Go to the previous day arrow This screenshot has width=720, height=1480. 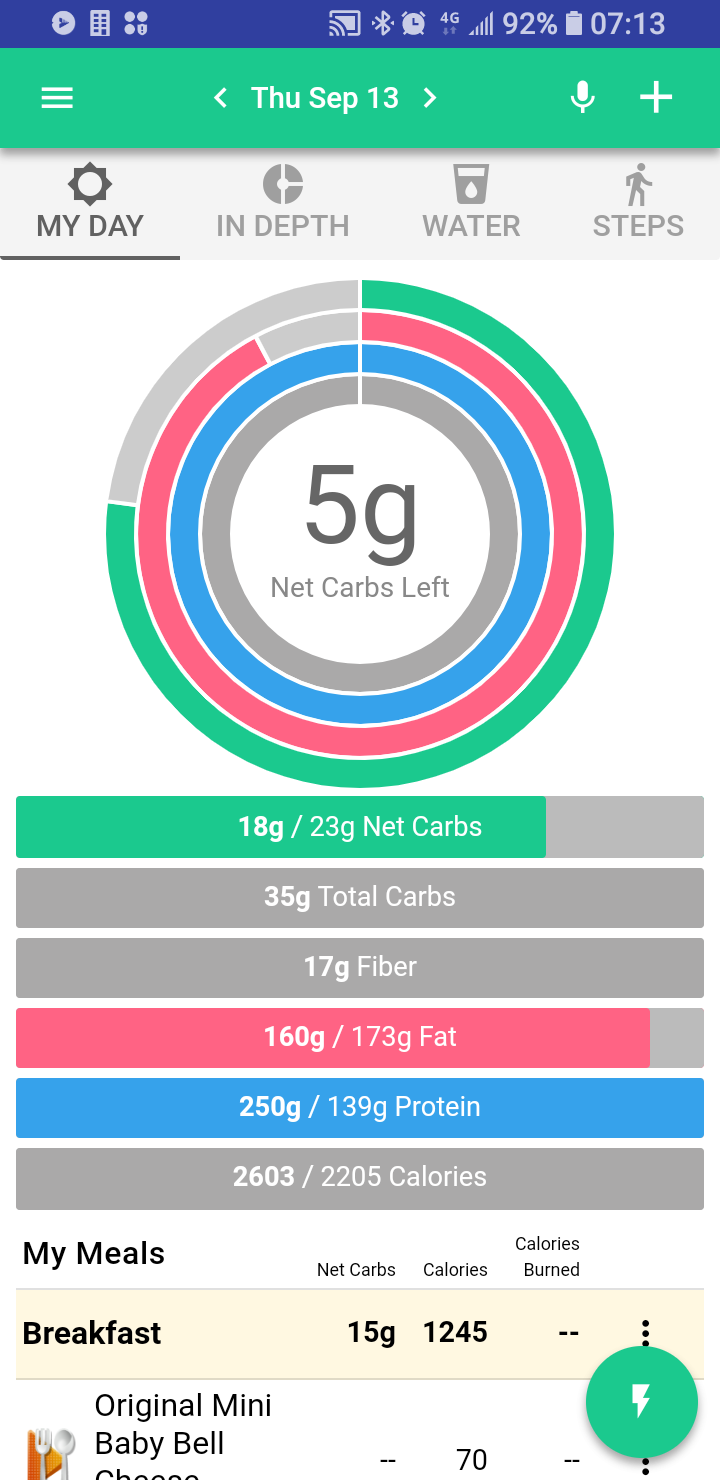(x=221, y=98)
